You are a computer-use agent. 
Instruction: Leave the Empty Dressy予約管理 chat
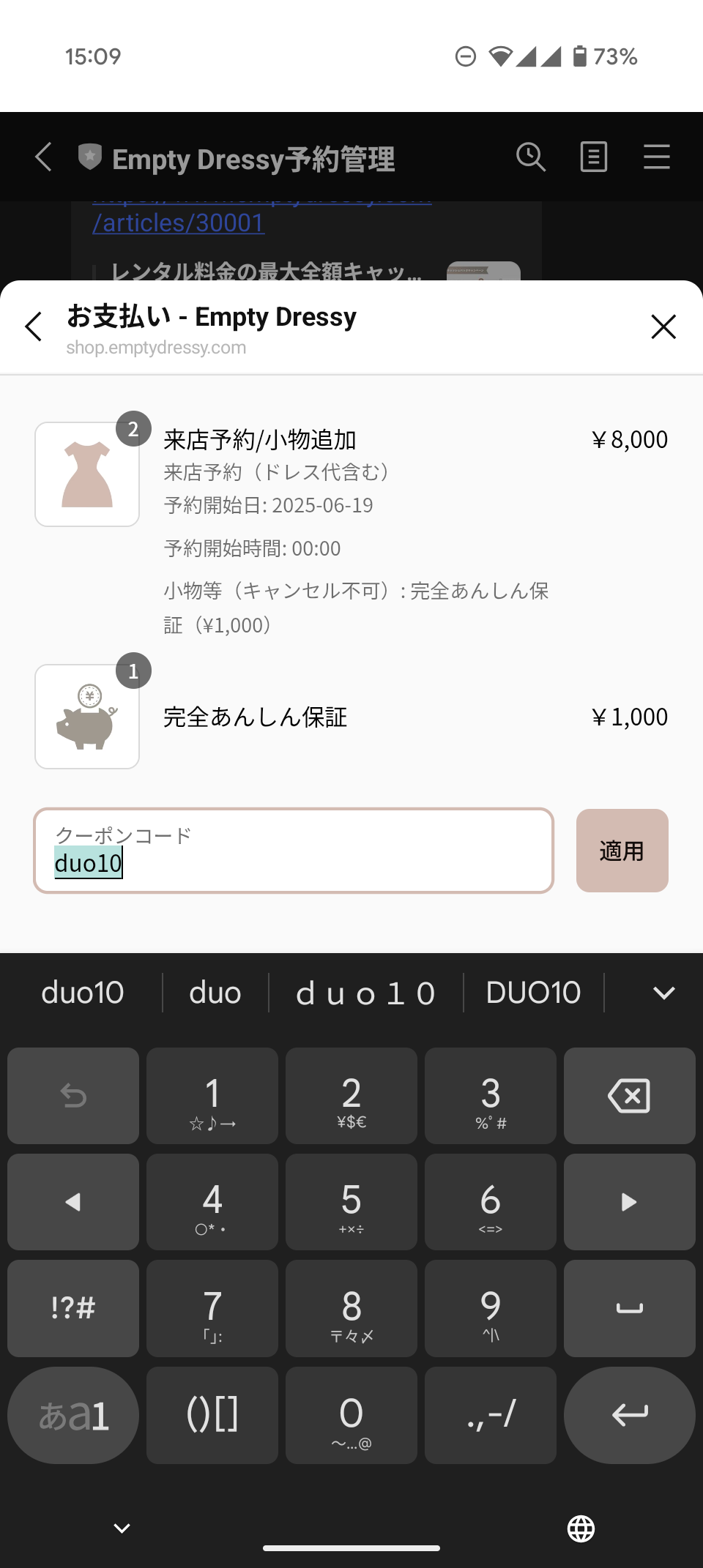[x=44, y=157]
